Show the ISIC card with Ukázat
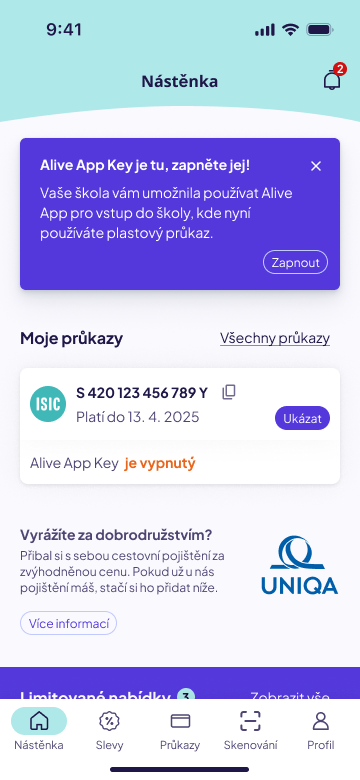Image resolution: width=360 pixels, height=780 pixels. [302, 418]
